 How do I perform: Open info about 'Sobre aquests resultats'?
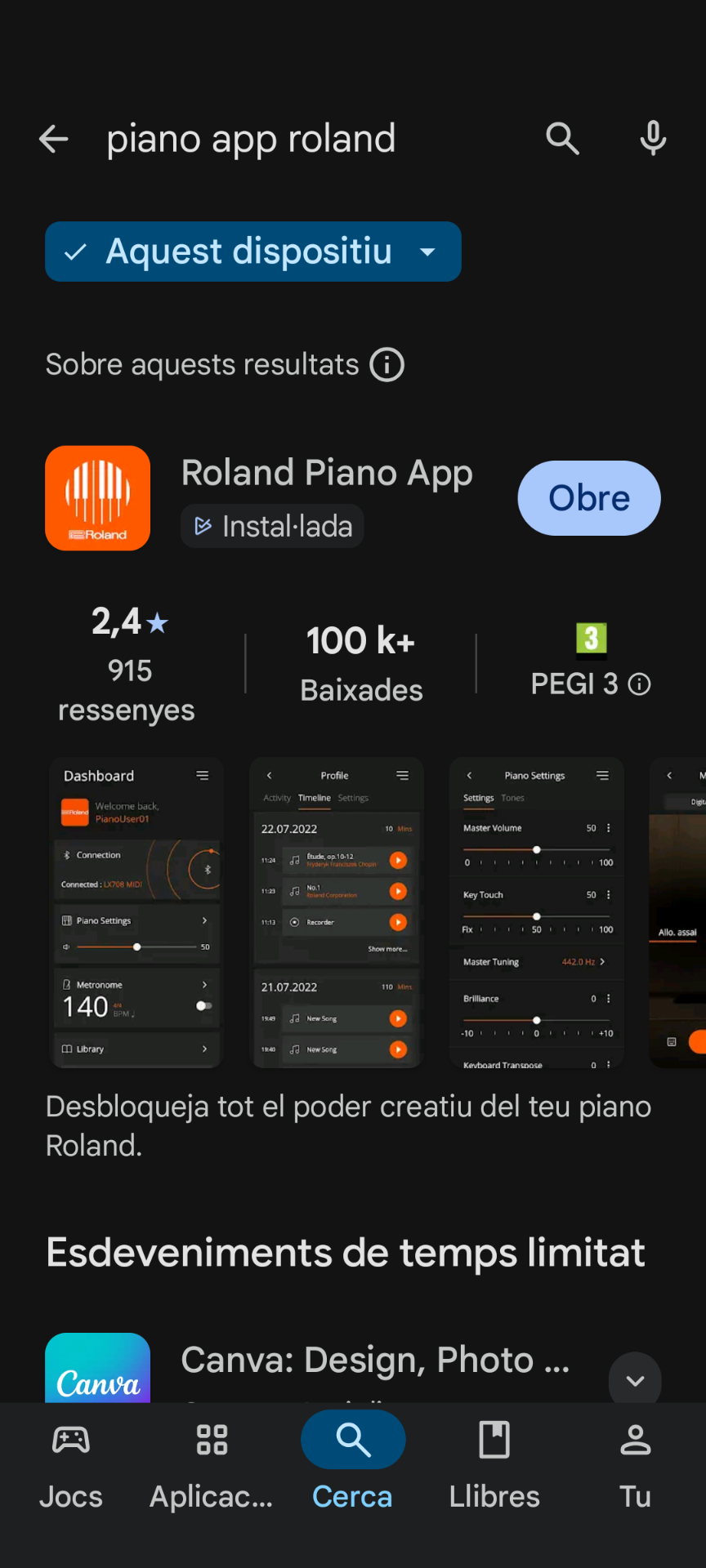point(387,365)
